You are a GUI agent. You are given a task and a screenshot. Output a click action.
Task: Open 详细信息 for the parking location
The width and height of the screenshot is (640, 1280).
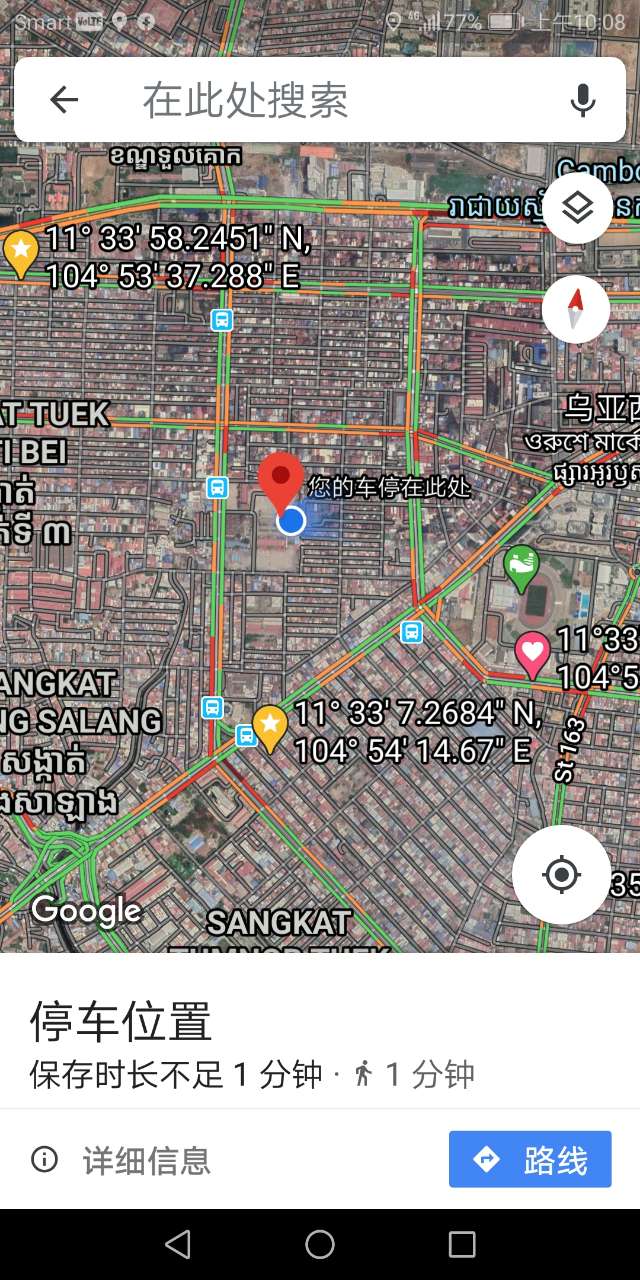coord(122,1160)
